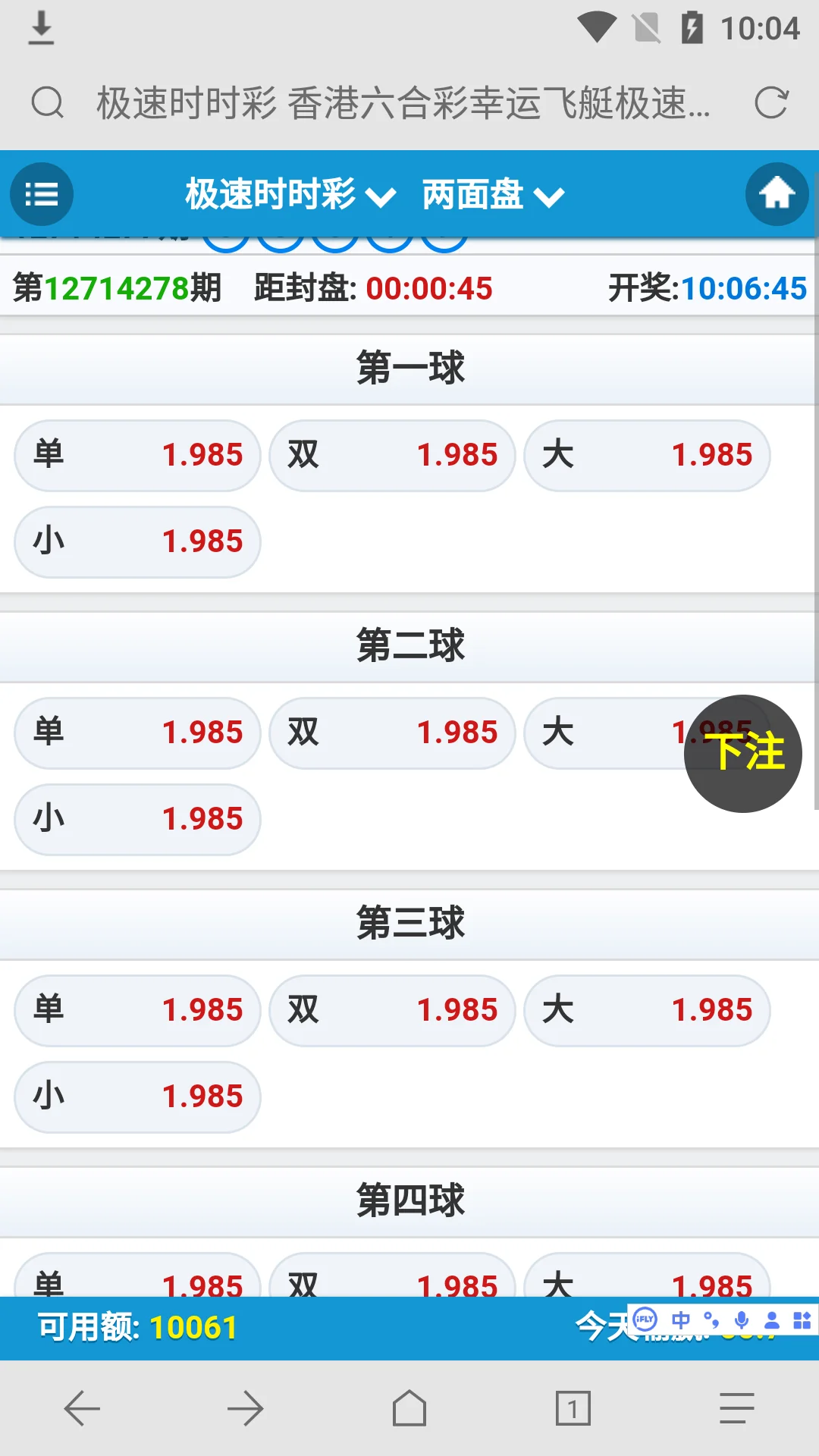819x1456 pixels.
Task: Pick 双 under 第二球
Action: coord(392,733)
